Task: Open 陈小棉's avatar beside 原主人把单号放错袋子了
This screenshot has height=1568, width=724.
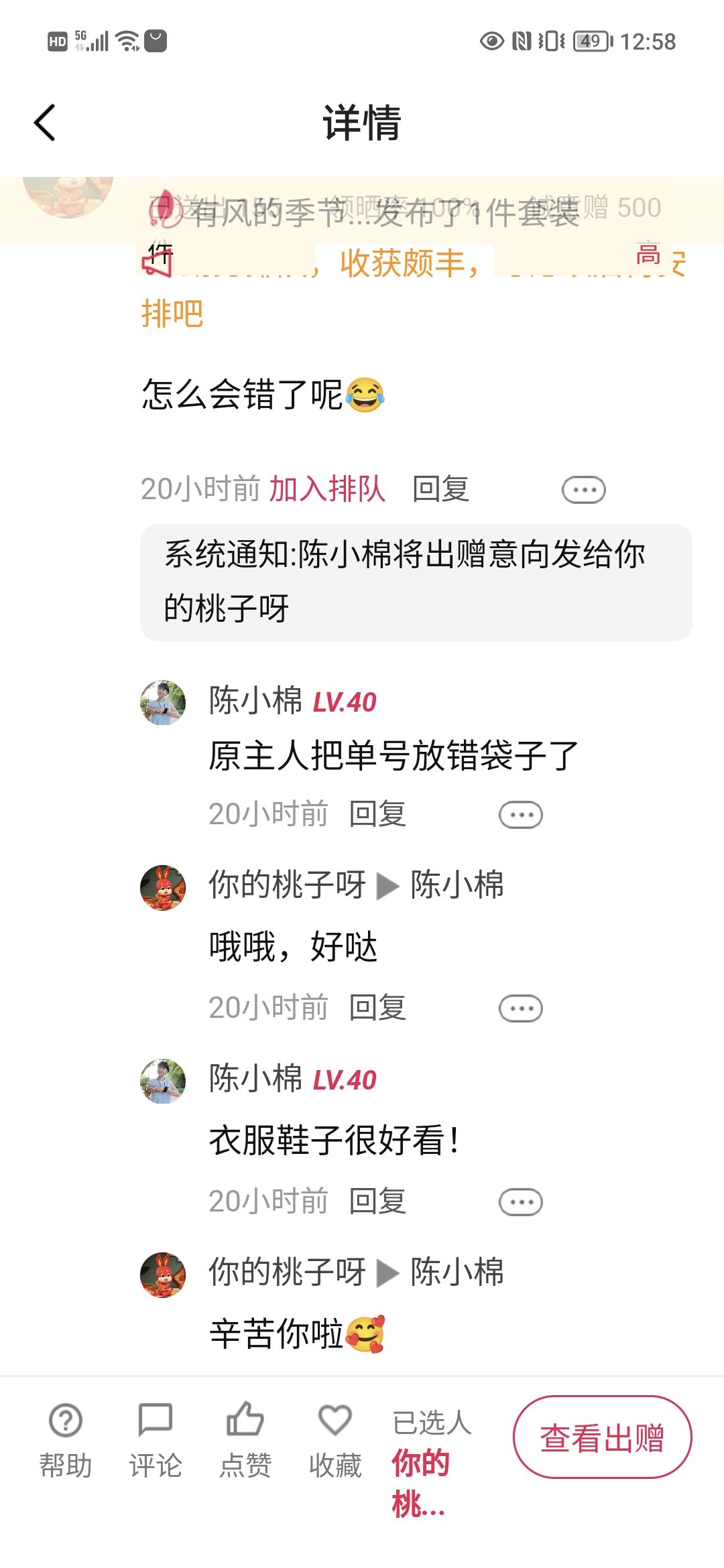Action: [163, 703]
